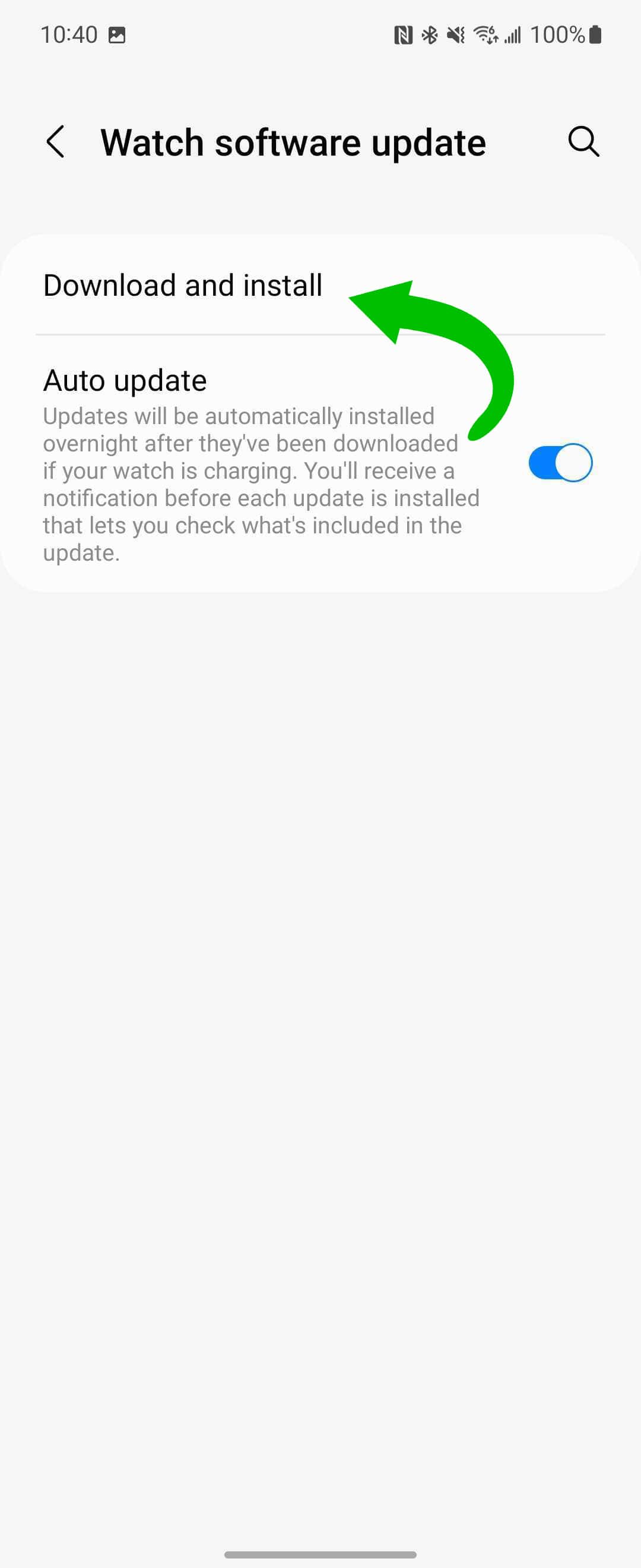The width and height of the screenshot is (641, 1568).
Task: Tap the search icon in the header
Action: [x=583, y=142]
